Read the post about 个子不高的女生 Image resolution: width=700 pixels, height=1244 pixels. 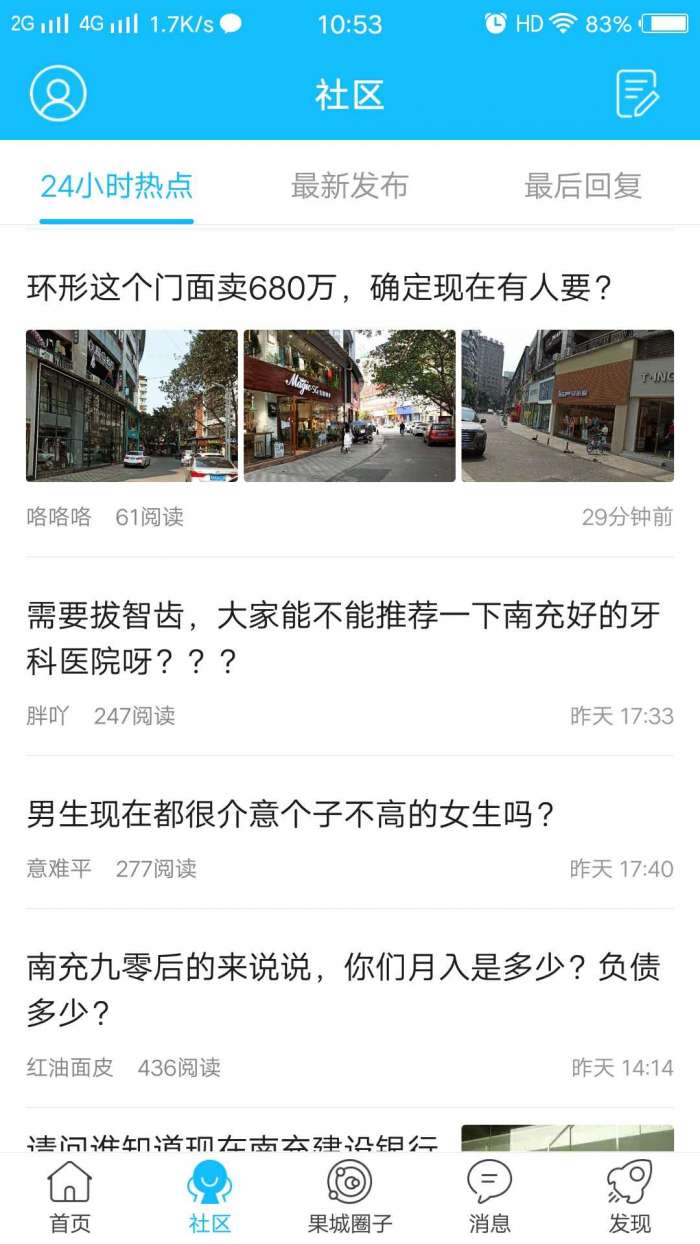pyautogui.click(x=291, y=815)
